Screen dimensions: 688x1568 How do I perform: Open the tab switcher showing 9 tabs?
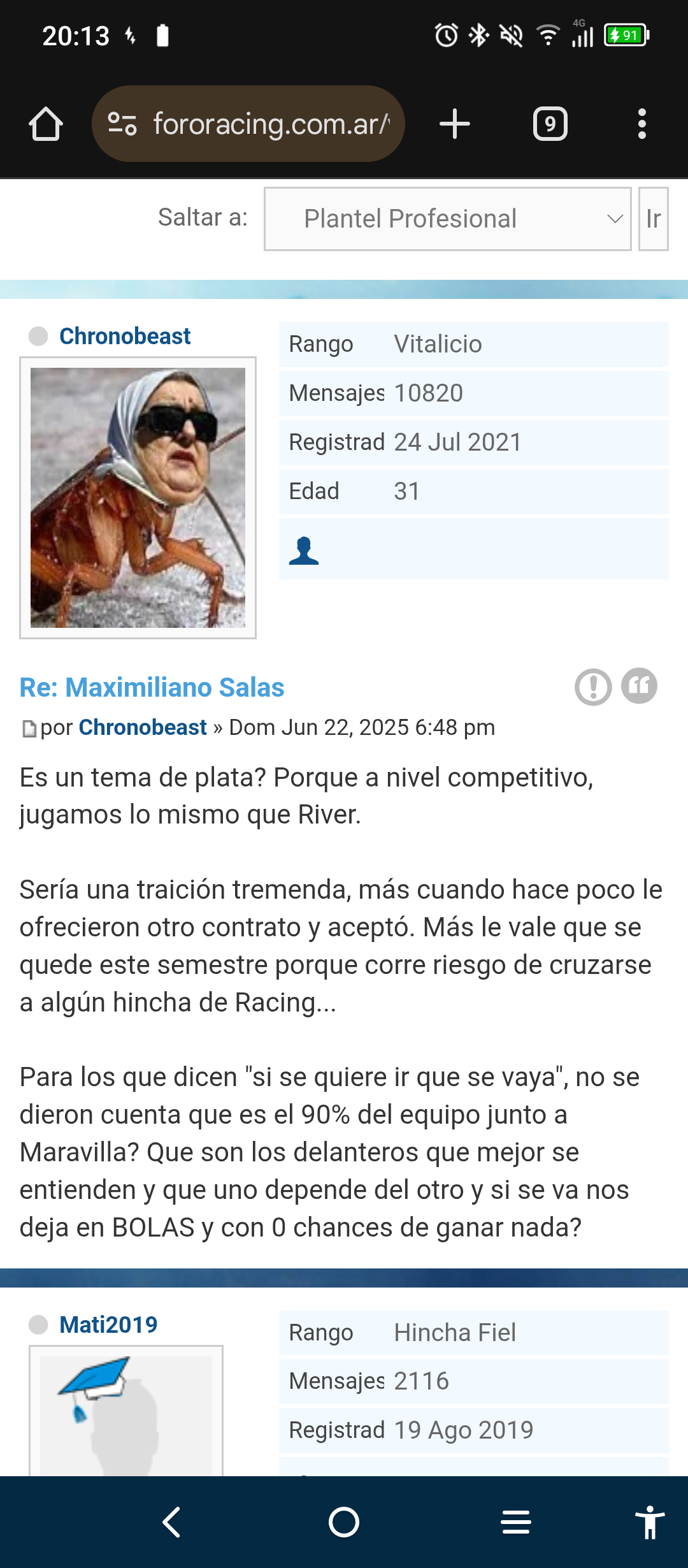550,124
